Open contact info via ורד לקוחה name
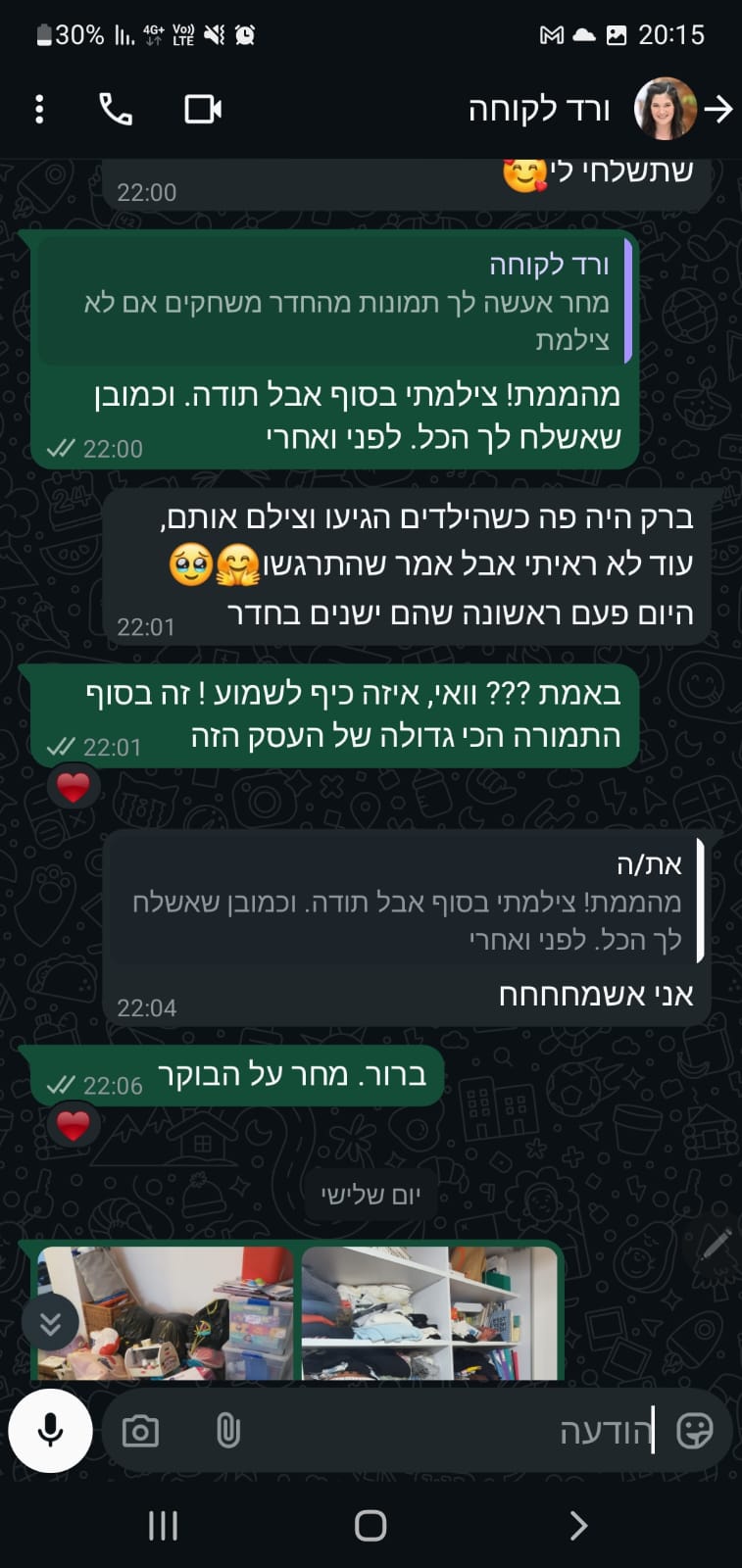Viewport: 742px width, 1568px height. coord(539,109)
